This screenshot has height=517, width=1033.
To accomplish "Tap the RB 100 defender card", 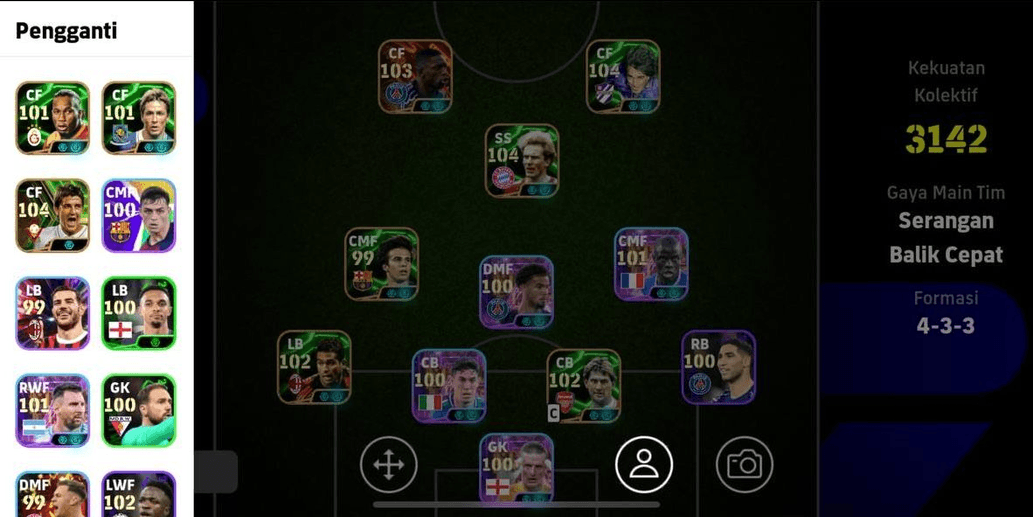I will pyautogui.click(x=718, y=367).
